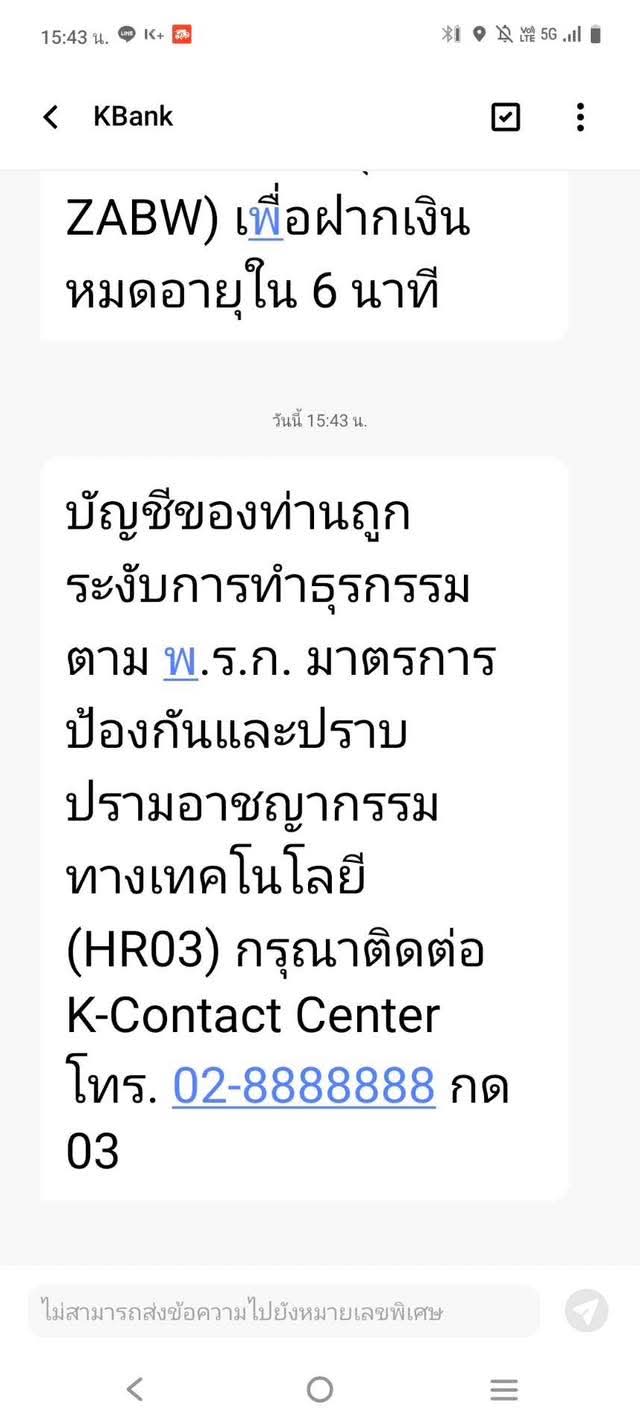Image resolution: width=640 pixels, height=1422 pixels.
Task: Tap the send message arrow button
Action: click(586, 1310)
